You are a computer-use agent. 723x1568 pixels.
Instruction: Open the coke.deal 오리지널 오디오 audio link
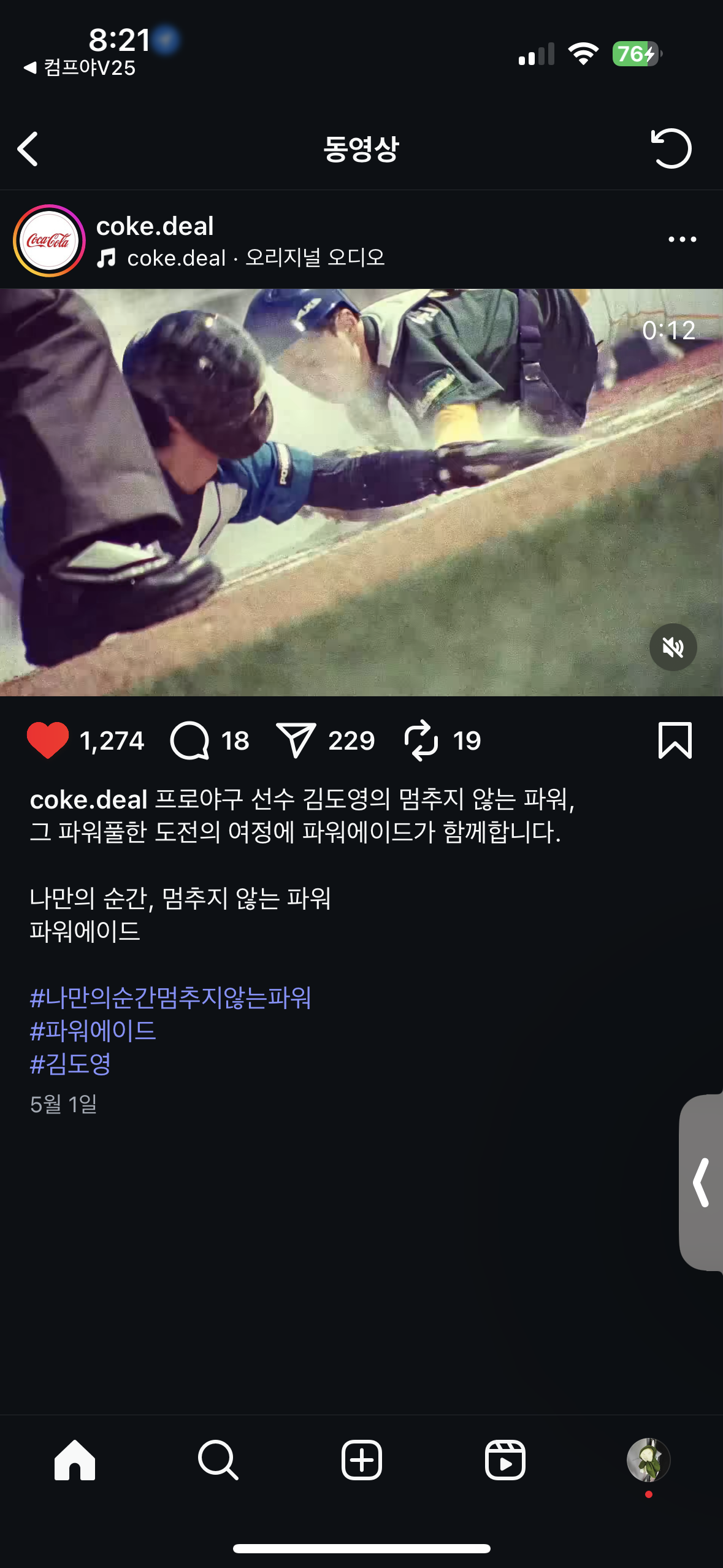(255, 258)
